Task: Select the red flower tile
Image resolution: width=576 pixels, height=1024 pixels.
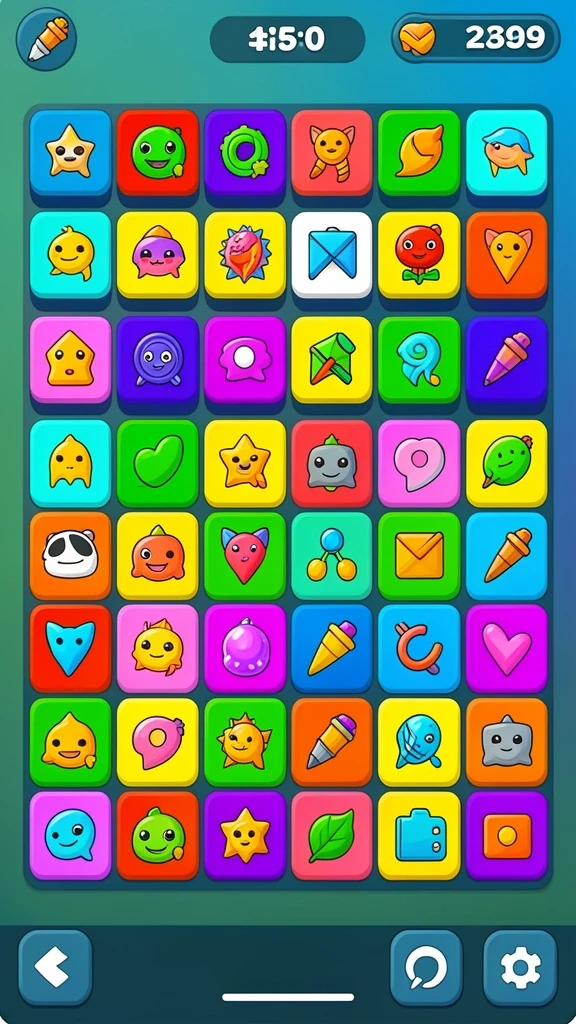Action: [419, 255]
